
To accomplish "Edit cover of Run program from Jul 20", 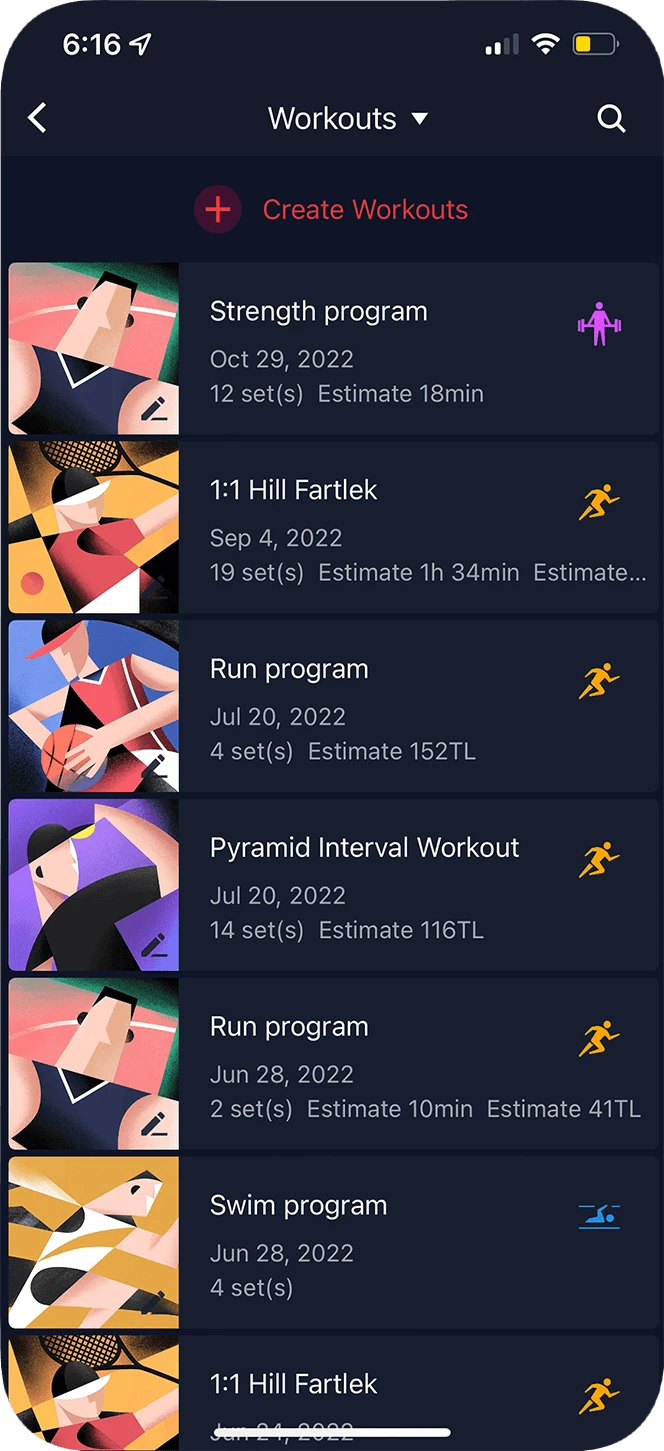I will pyautogui.click(x=154, y=767).
